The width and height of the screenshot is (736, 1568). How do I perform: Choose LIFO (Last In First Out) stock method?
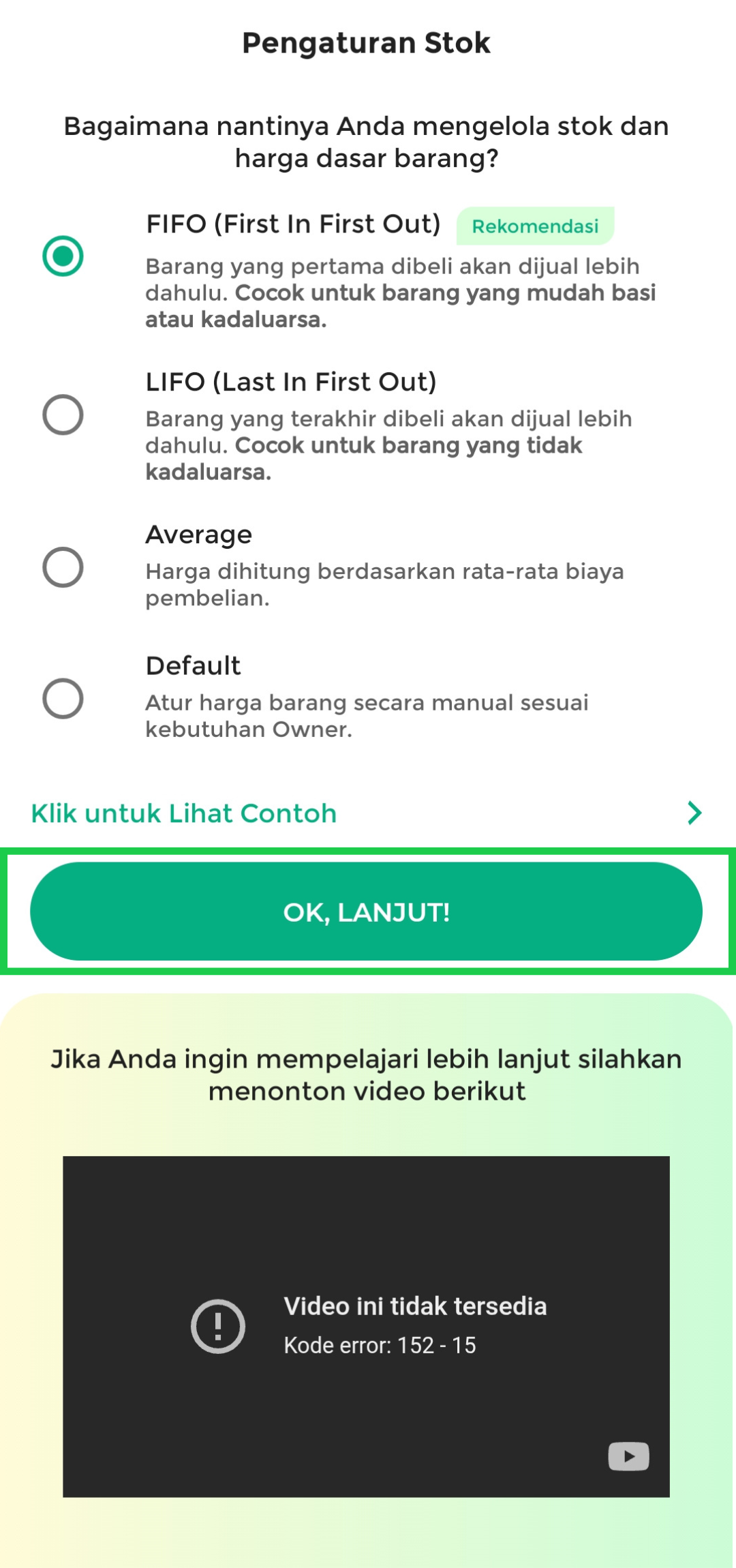[63, 414]
